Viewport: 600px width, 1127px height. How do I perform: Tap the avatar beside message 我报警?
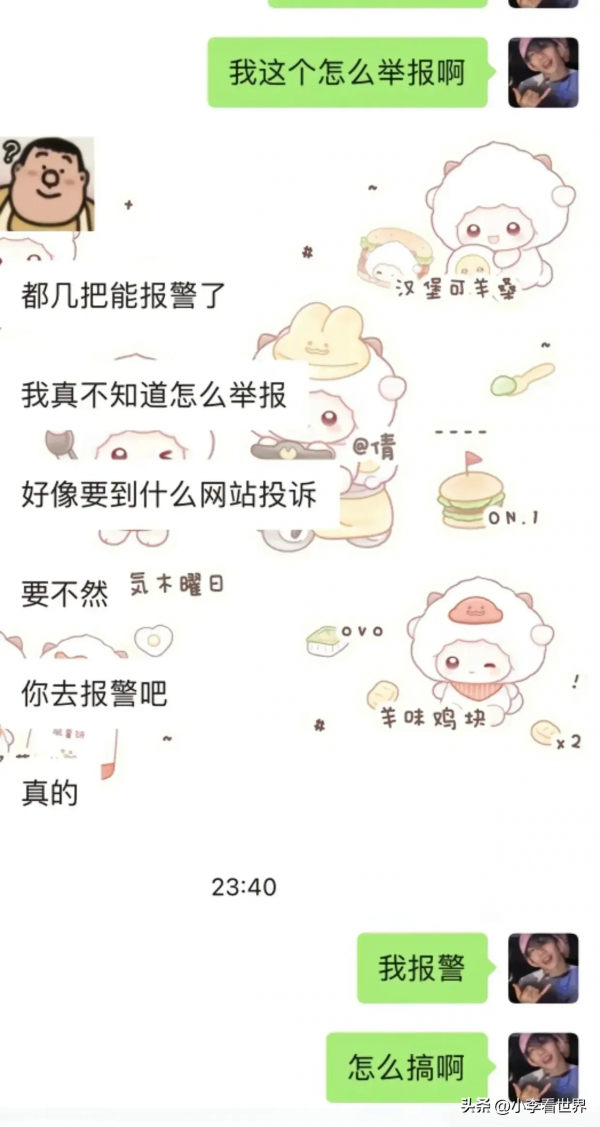point(543,967)
